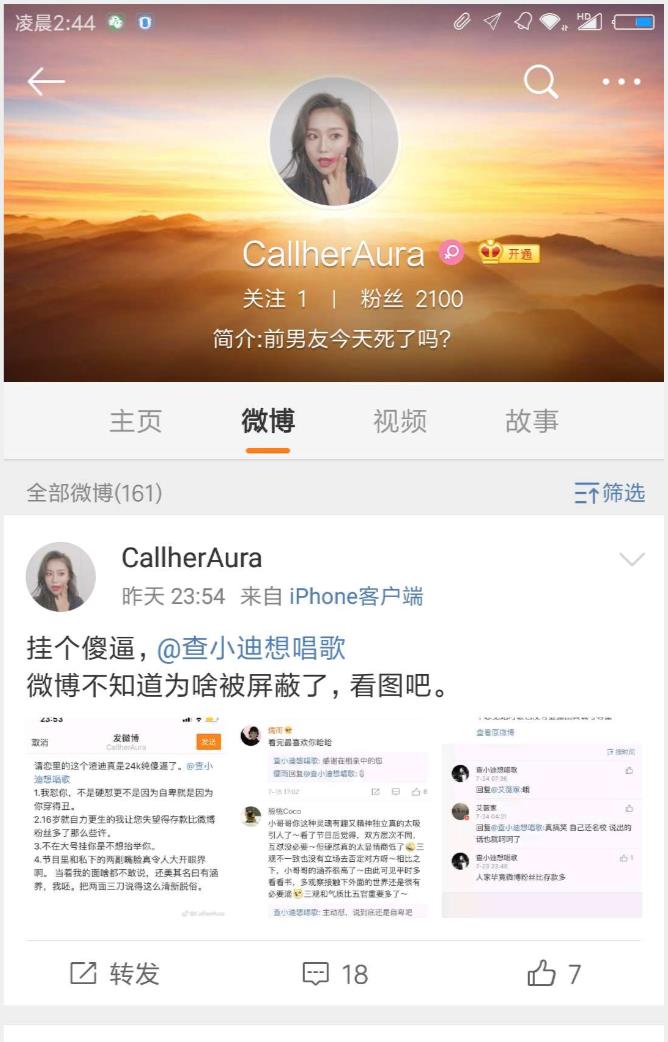
Task: Repost with the 转发 button
Action: pyautogui.click(x=115, y=973)
